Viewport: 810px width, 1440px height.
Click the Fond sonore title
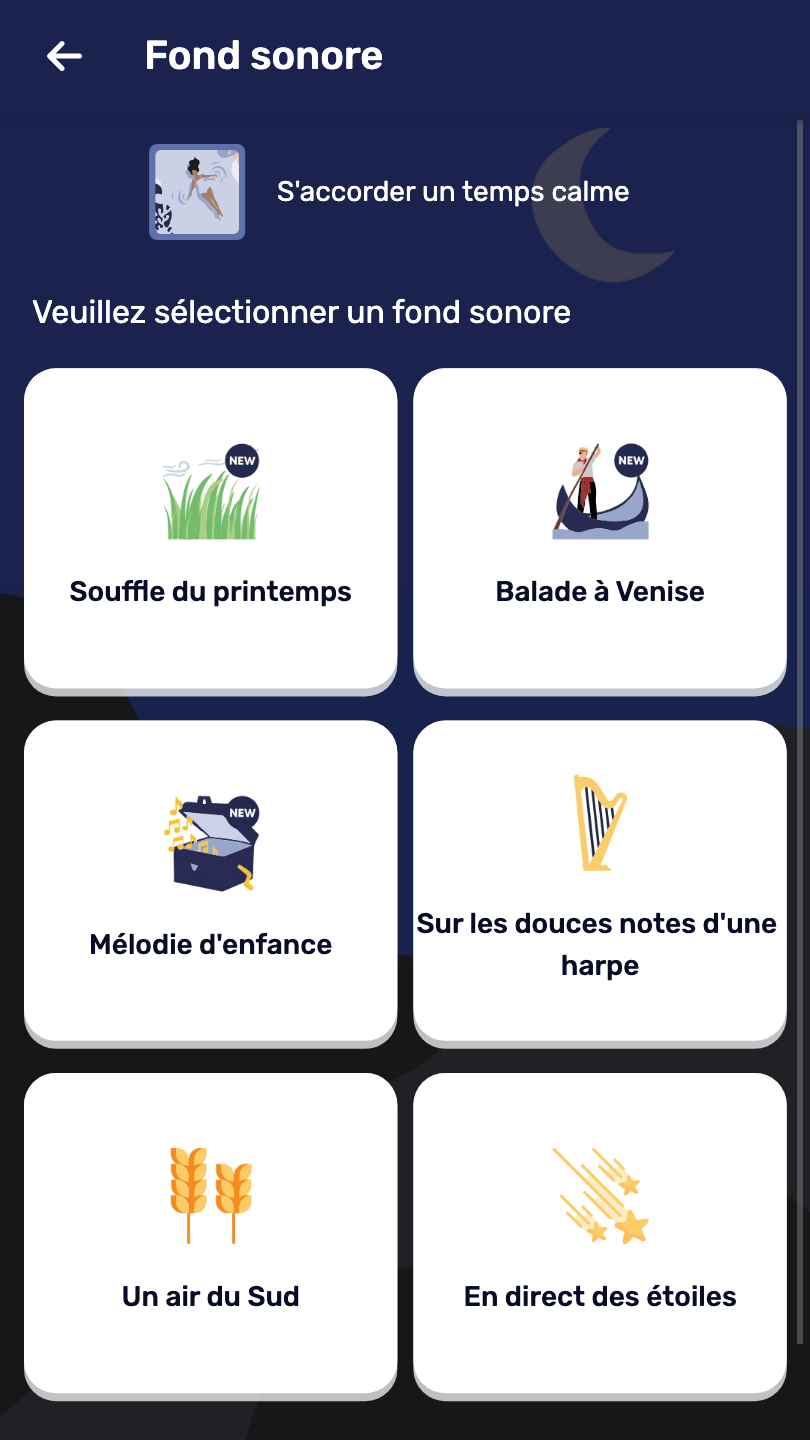pyautogui.click(x=264, y=56)
